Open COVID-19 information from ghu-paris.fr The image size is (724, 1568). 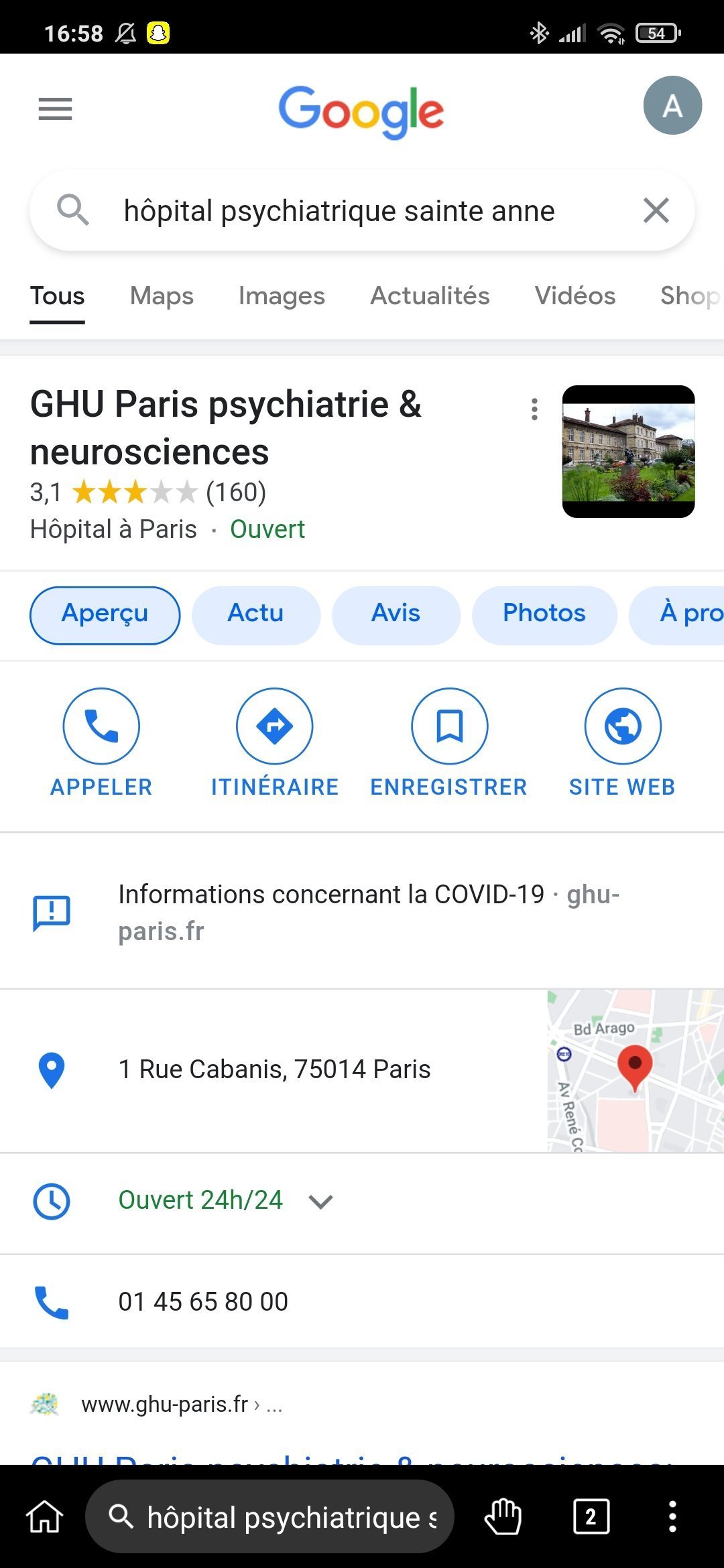(367, 912)
